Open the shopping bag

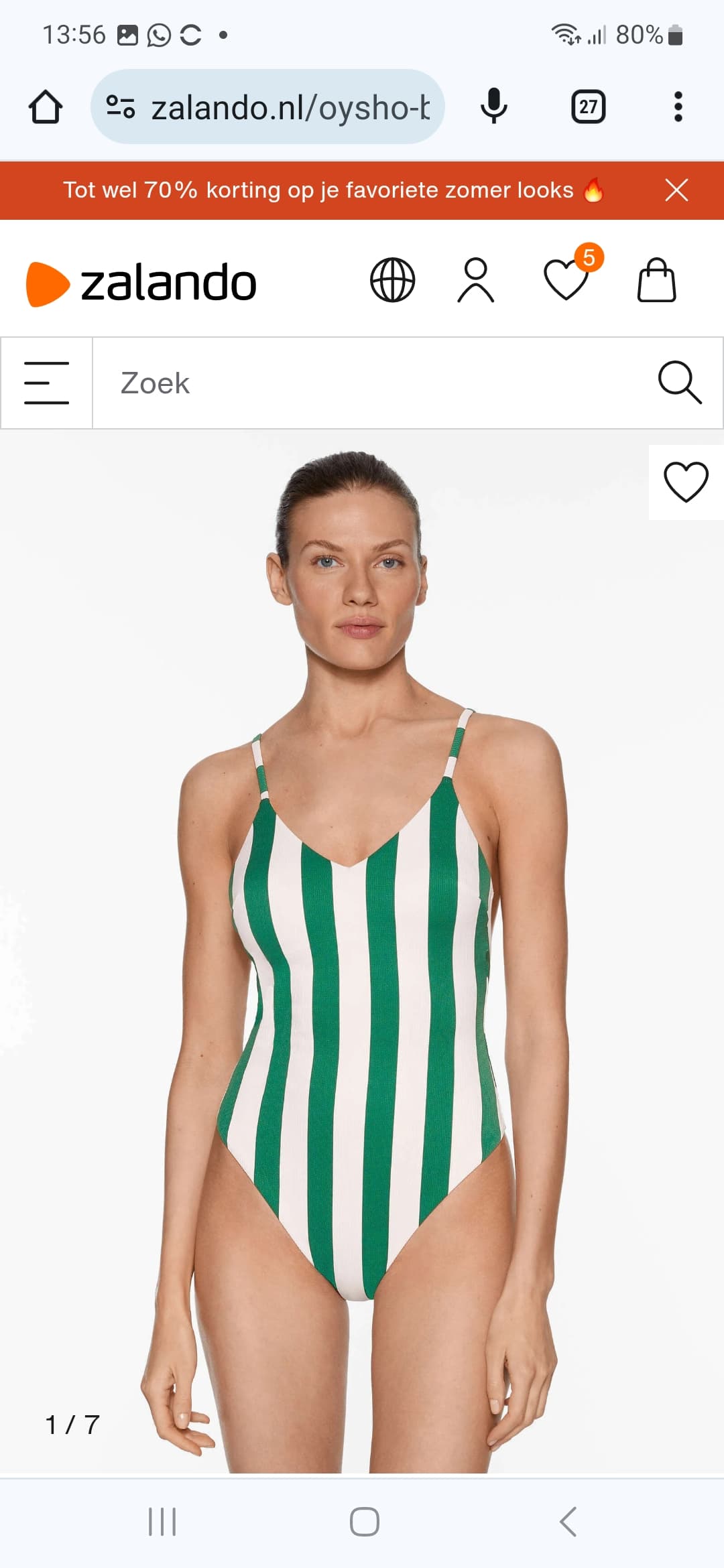656,280
